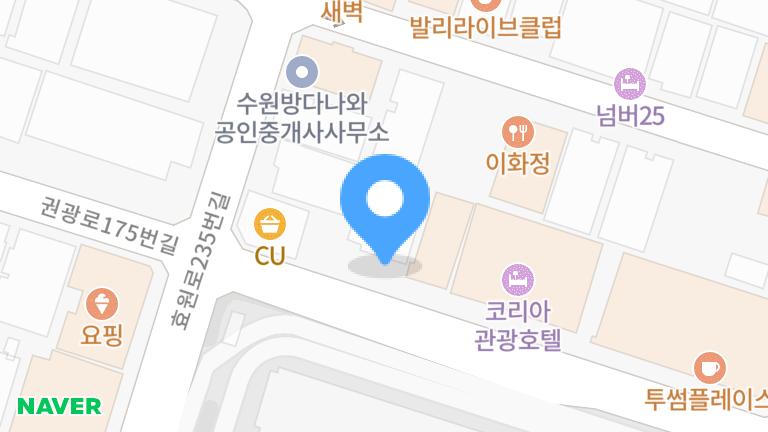
Task: Open the 수원방다나와 공인중개사사무소 marker
Action: 301,72
